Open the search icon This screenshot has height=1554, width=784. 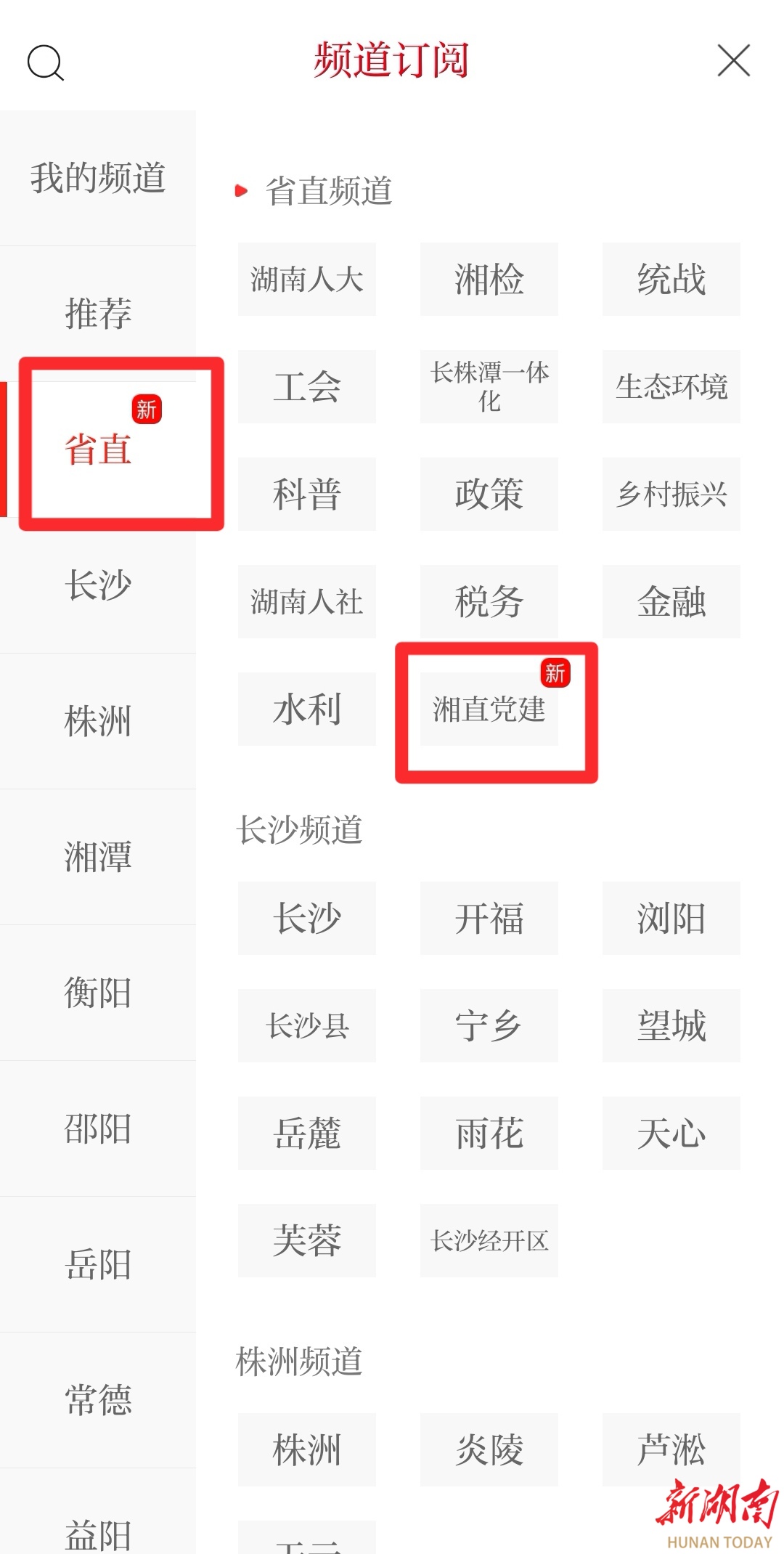(x=46, y=62)
